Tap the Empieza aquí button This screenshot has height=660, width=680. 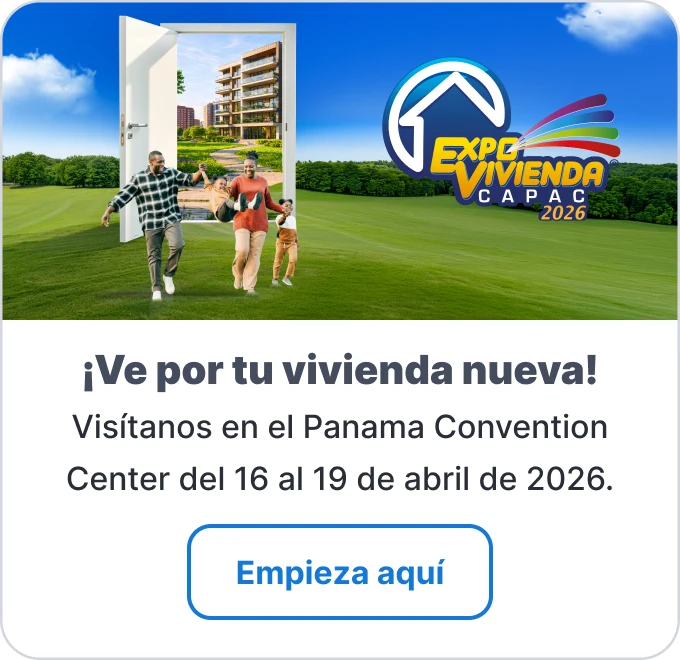(x=340, y=573)
